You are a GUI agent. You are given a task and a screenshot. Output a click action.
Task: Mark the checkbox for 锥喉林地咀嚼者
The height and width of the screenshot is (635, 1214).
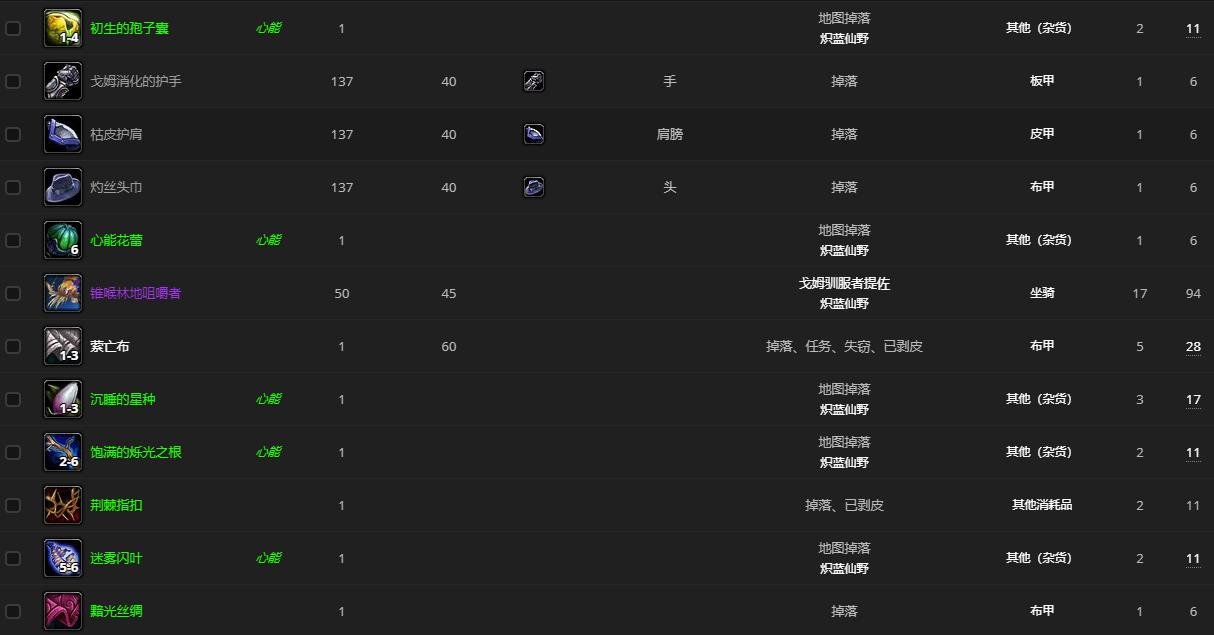pos(13,293)
